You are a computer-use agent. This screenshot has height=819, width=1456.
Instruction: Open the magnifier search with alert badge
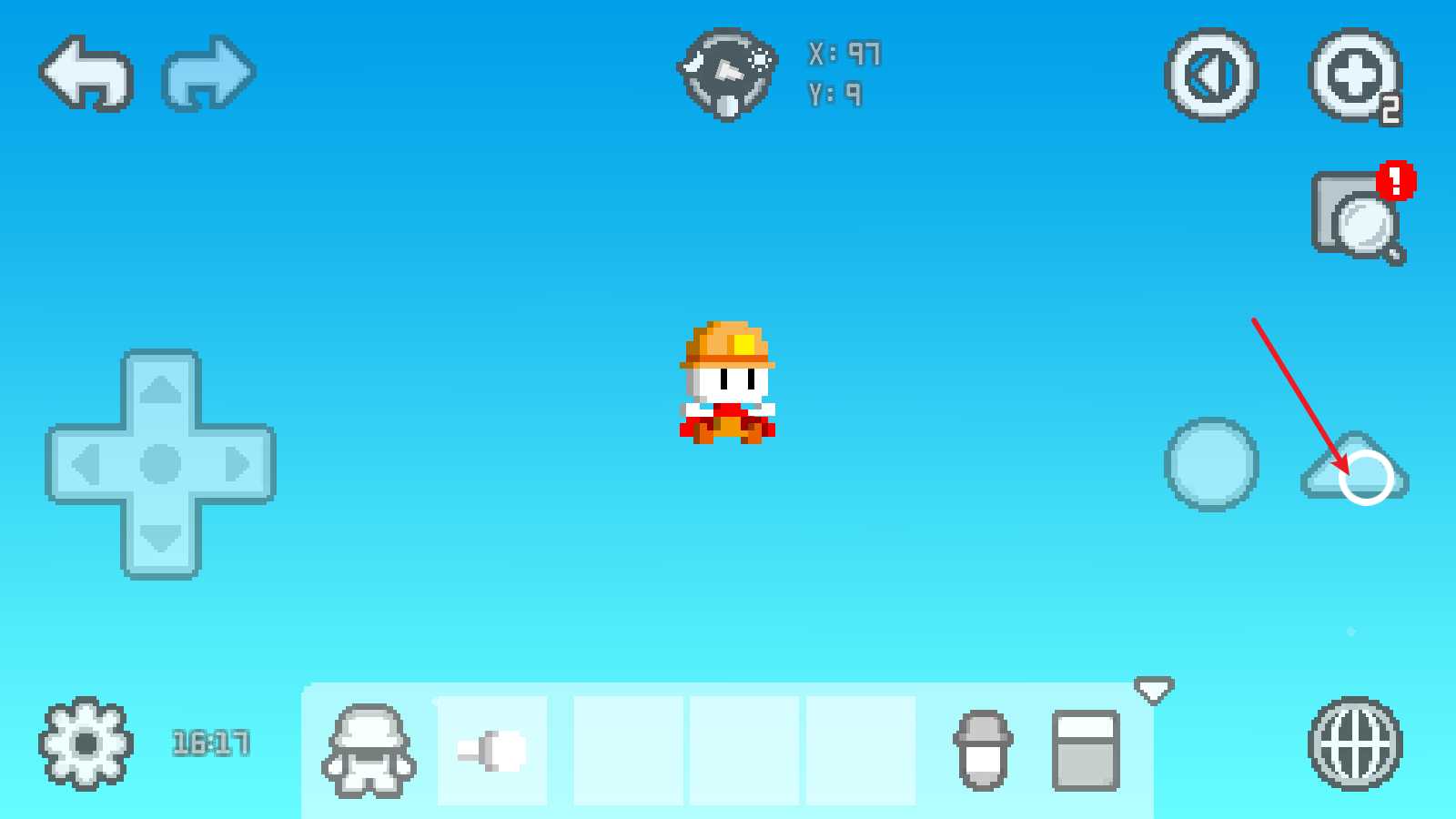[x=1357, y=217]
